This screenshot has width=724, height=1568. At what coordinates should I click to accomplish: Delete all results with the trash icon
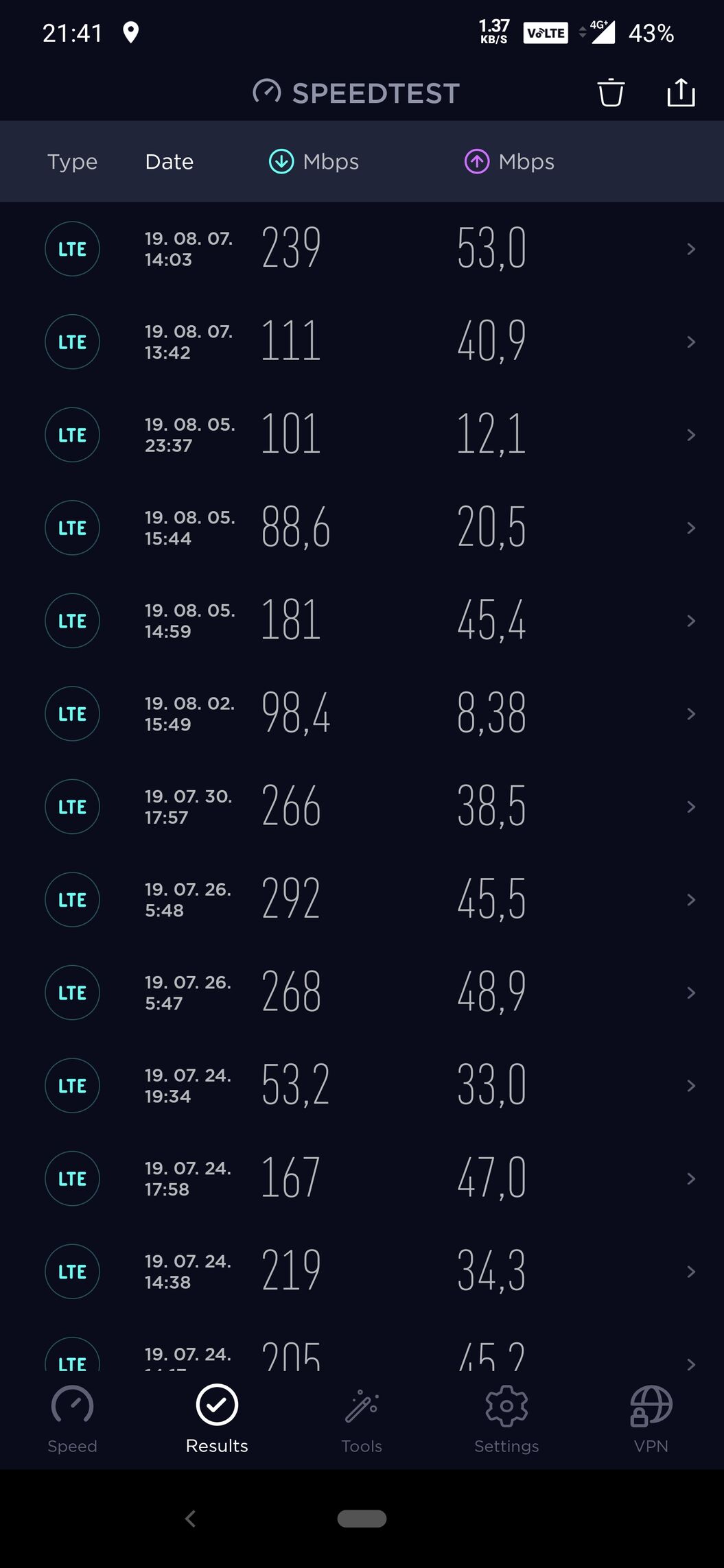click(610, 93)
